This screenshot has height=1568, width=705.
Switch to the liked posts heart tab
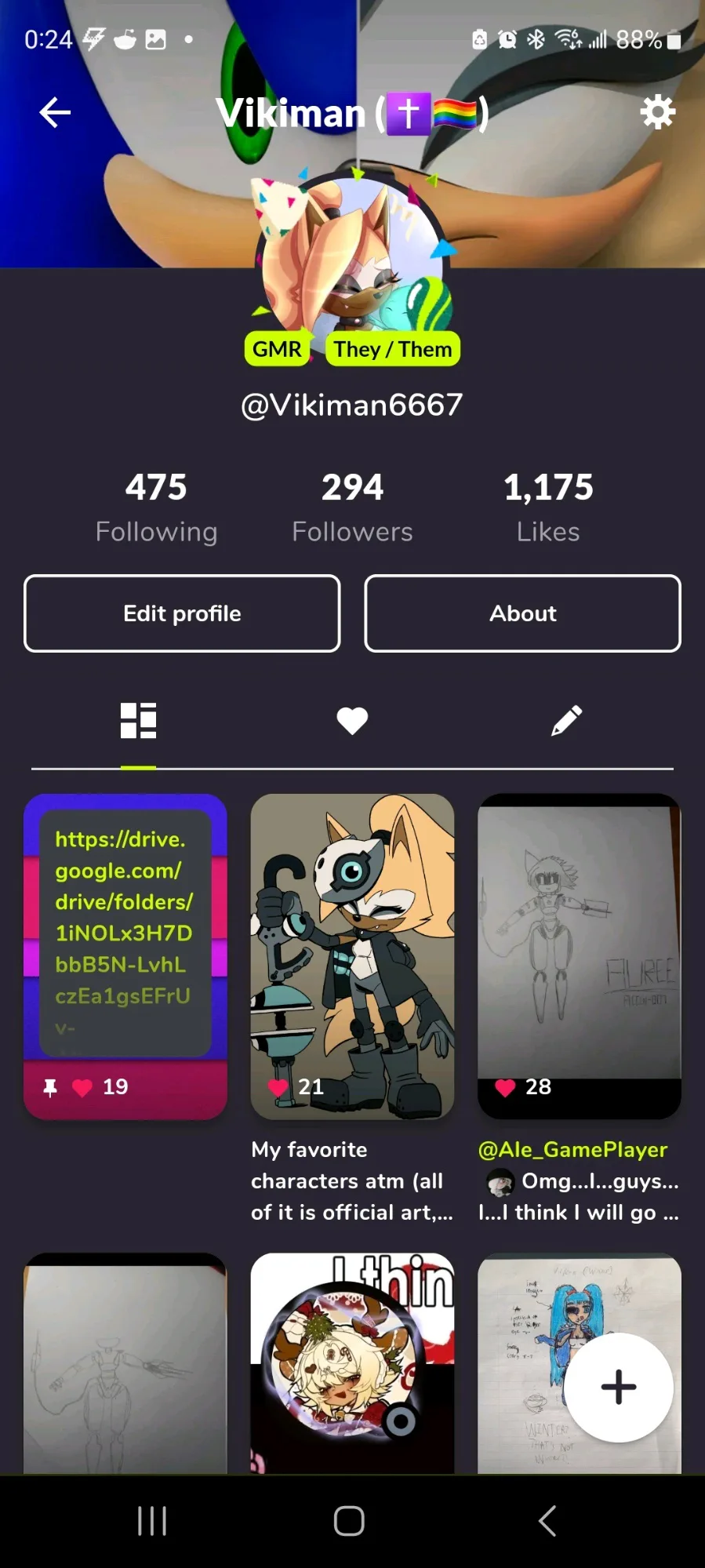[352, 720]
